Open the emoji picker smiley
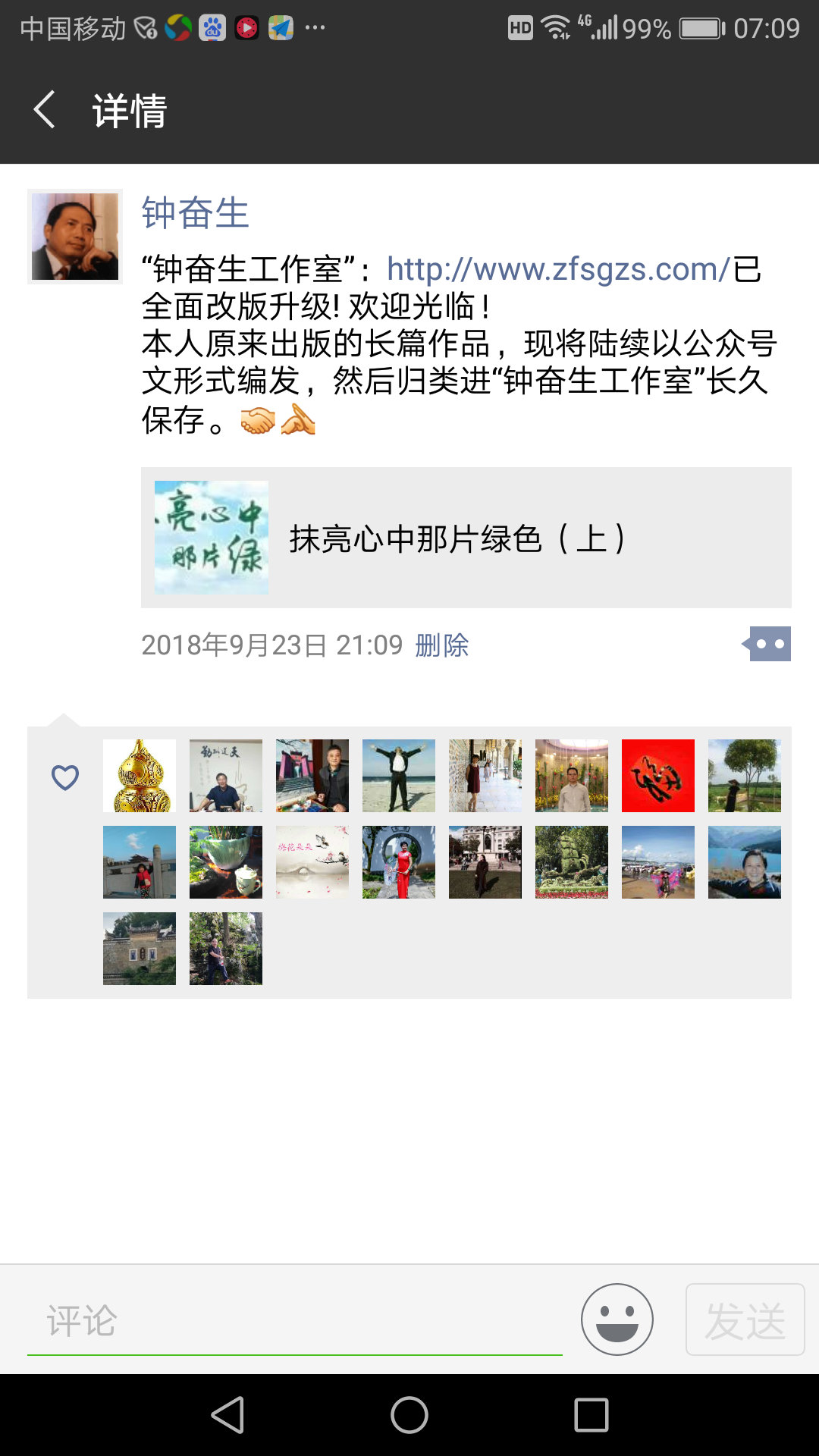Screen dimensions: 819x1456 [617, 1319]
